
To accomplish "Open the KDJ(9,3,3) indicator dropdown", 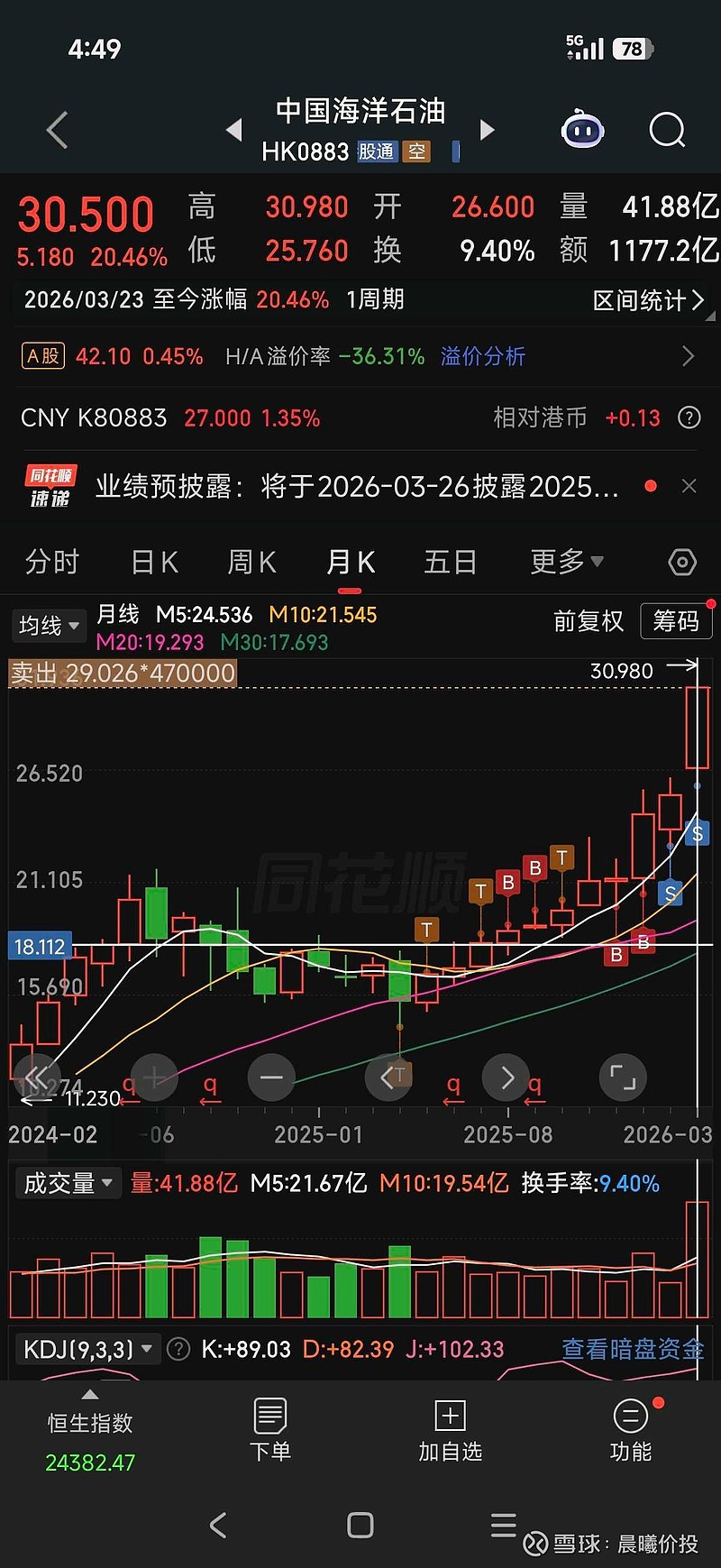I will click(x=84, y=1349).
